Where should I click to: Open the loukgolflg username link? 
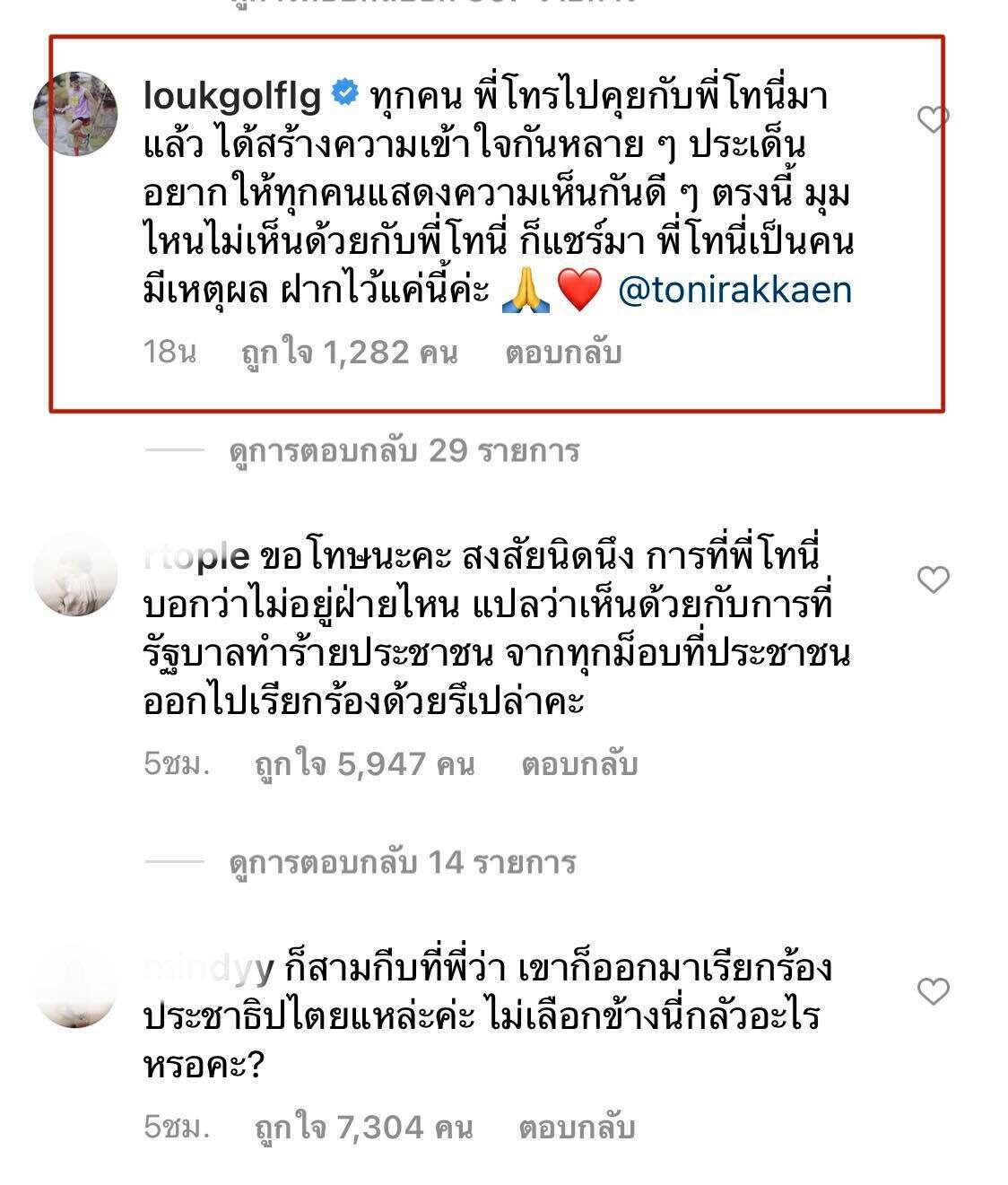(231, 96)
